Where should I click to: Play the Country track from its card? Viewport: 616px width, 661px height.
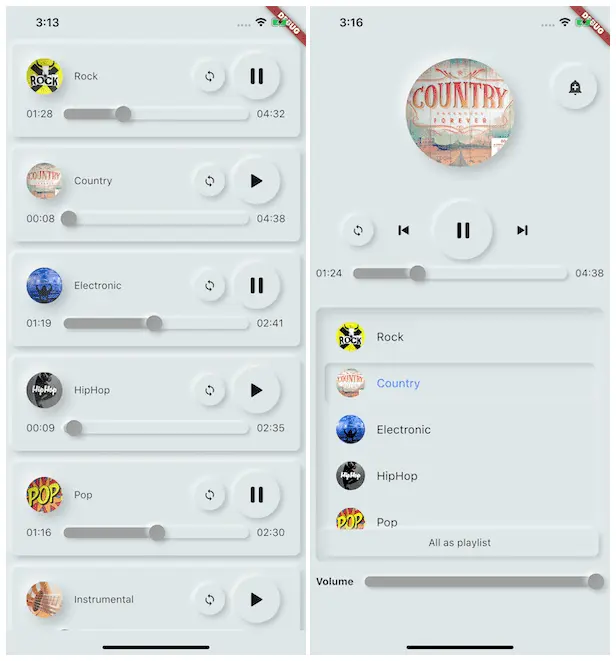[256, 181]
